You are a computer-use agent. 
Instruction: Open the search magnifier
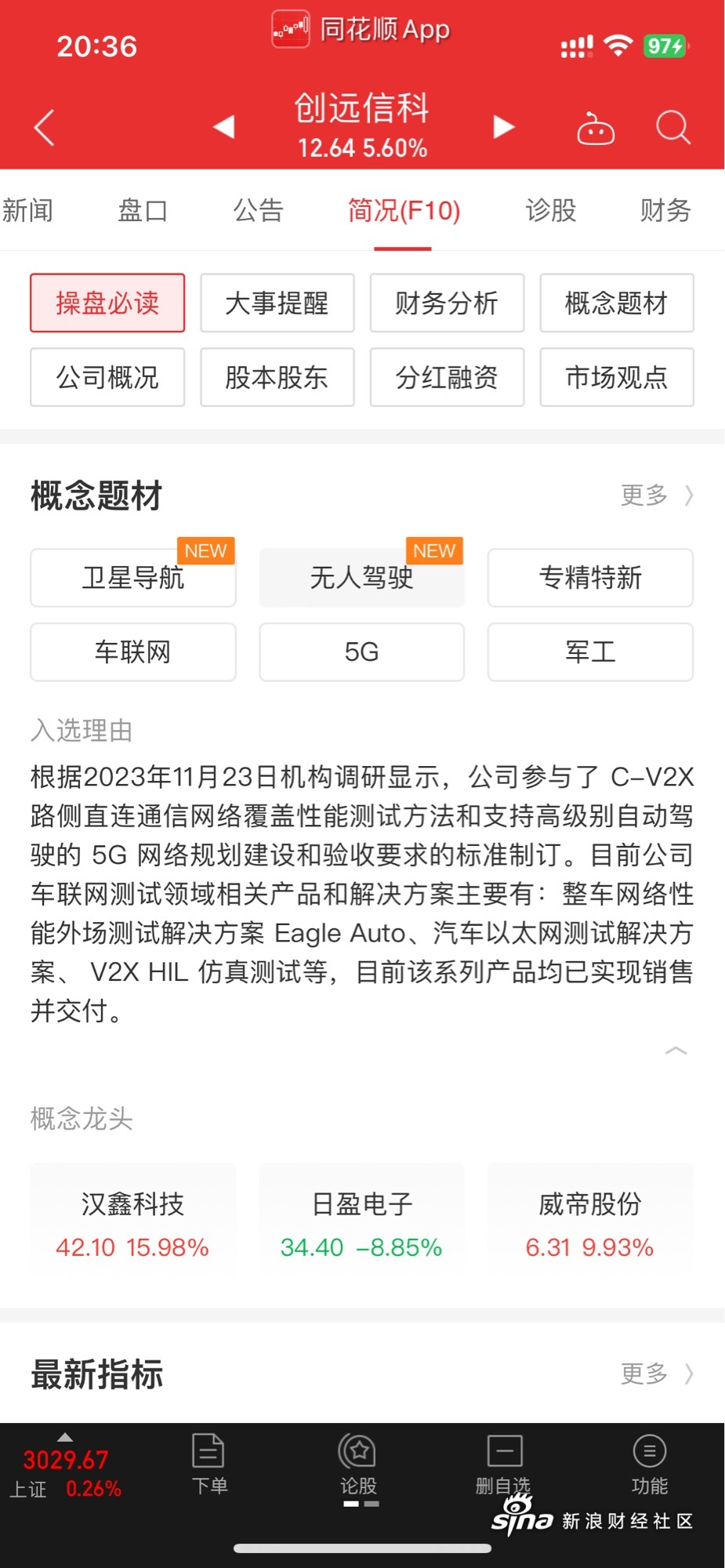[x=673, y=127]
